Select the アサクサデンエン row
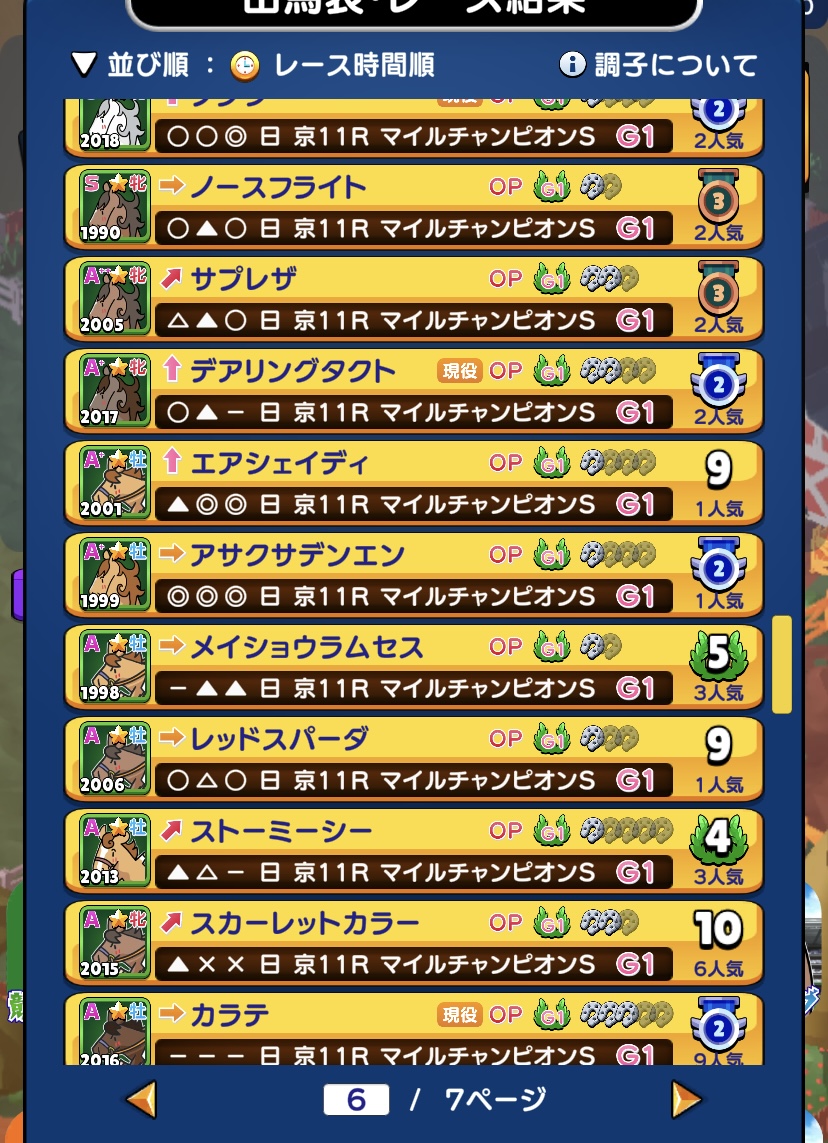The height and width of the screenshot is (1143, 828). (x=413, y=577)
